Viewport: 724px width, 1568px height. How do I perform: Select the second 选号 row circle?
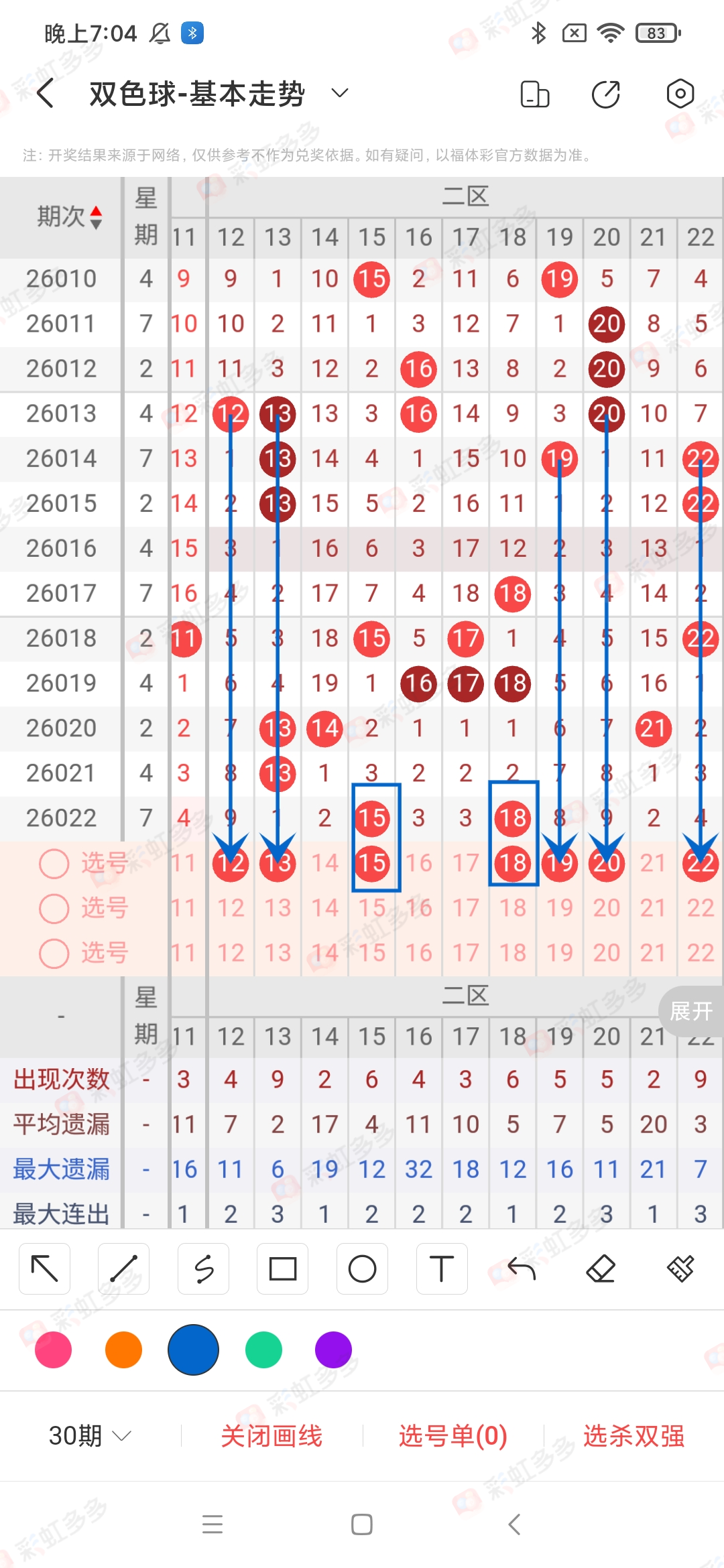pyautogui.click(x=54, y=908)
